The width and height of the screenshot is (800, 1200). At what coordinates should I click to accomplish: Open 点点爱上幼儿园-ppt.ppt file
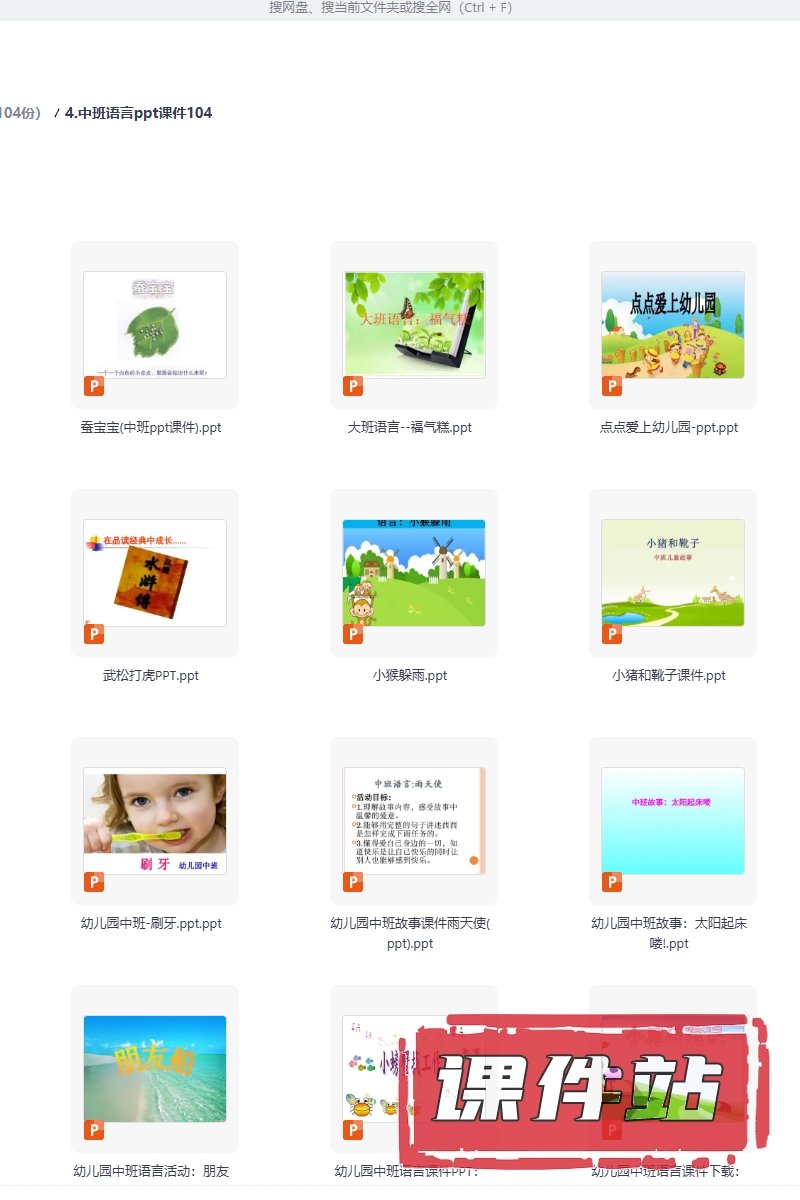click(673, 325)
